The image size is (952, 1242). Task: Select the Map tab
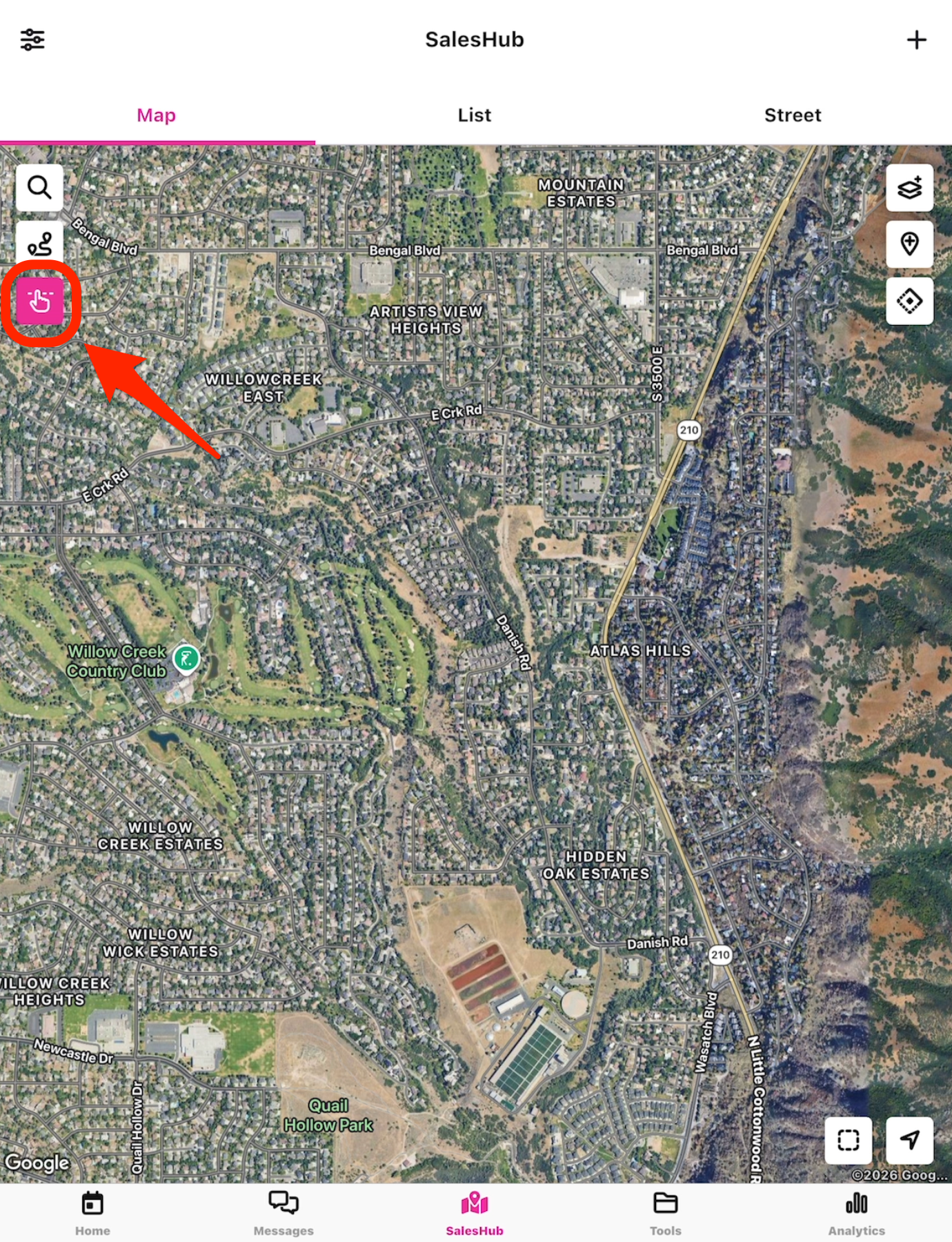(x=157, y=115)
